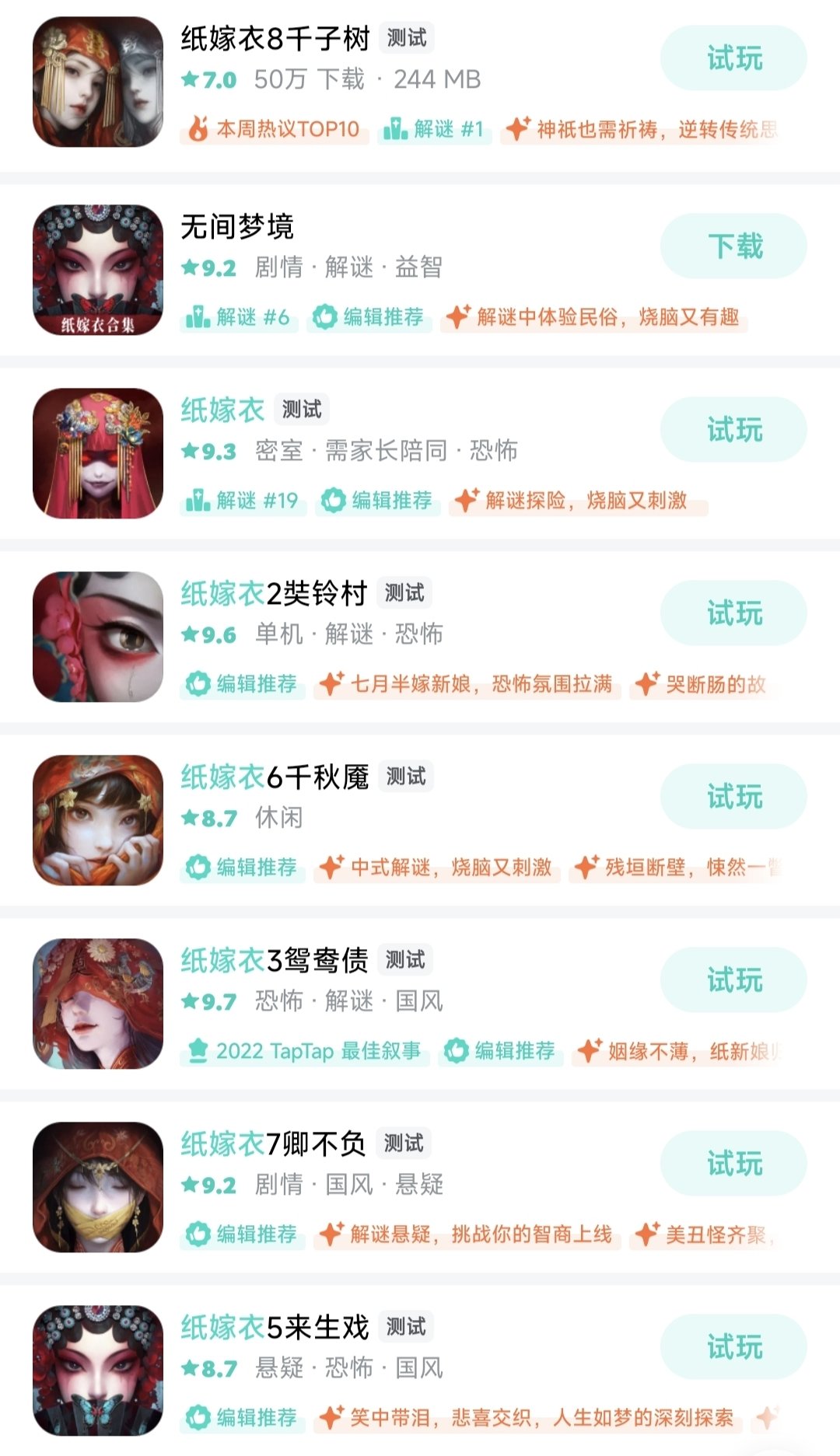Open the 纸嫁衣3鸳鸯债 listing
The image size is (840, 1456).
pos(274,961)
